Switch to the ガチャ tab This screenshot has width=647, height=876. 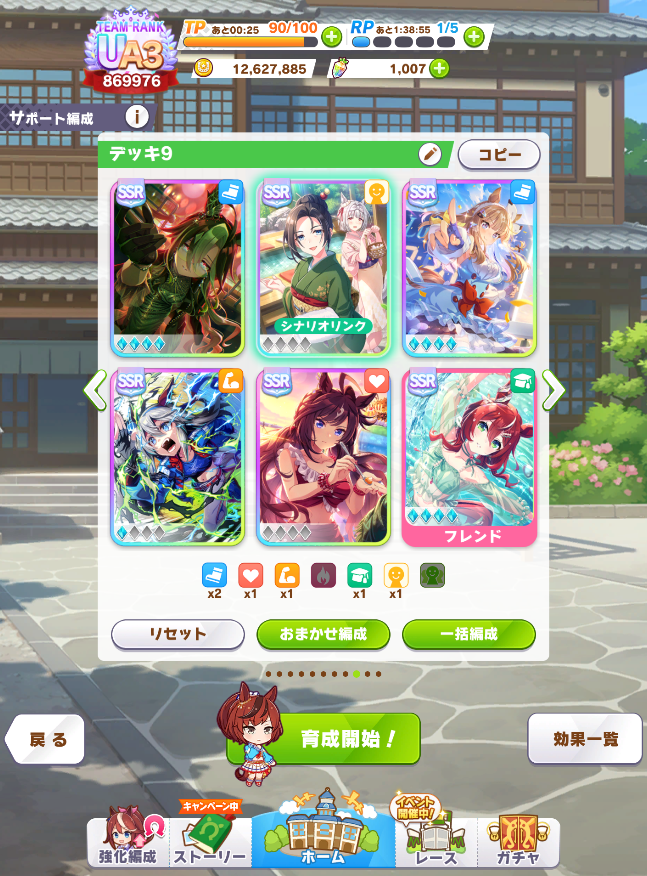coord(516,840)
